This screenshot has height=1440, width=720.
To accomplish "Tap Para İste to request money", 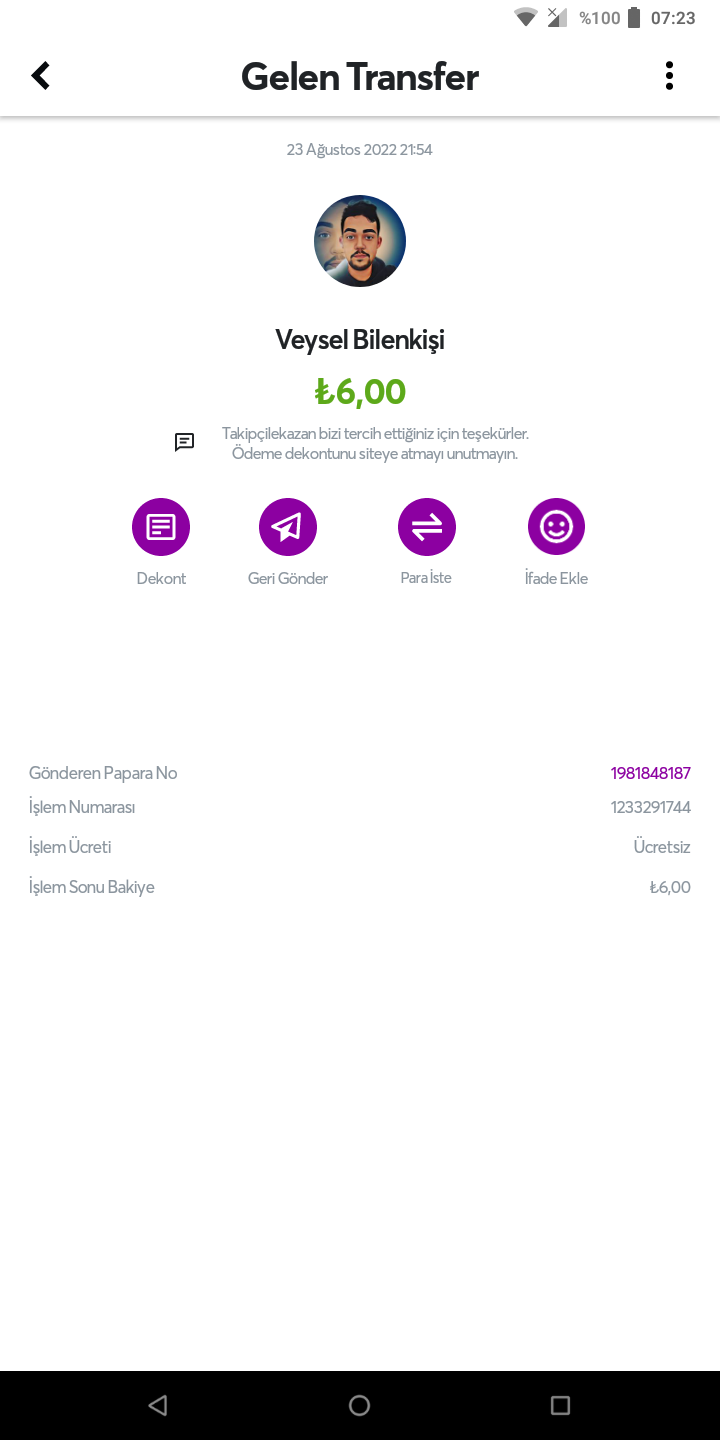I will [x=427, y=527].
